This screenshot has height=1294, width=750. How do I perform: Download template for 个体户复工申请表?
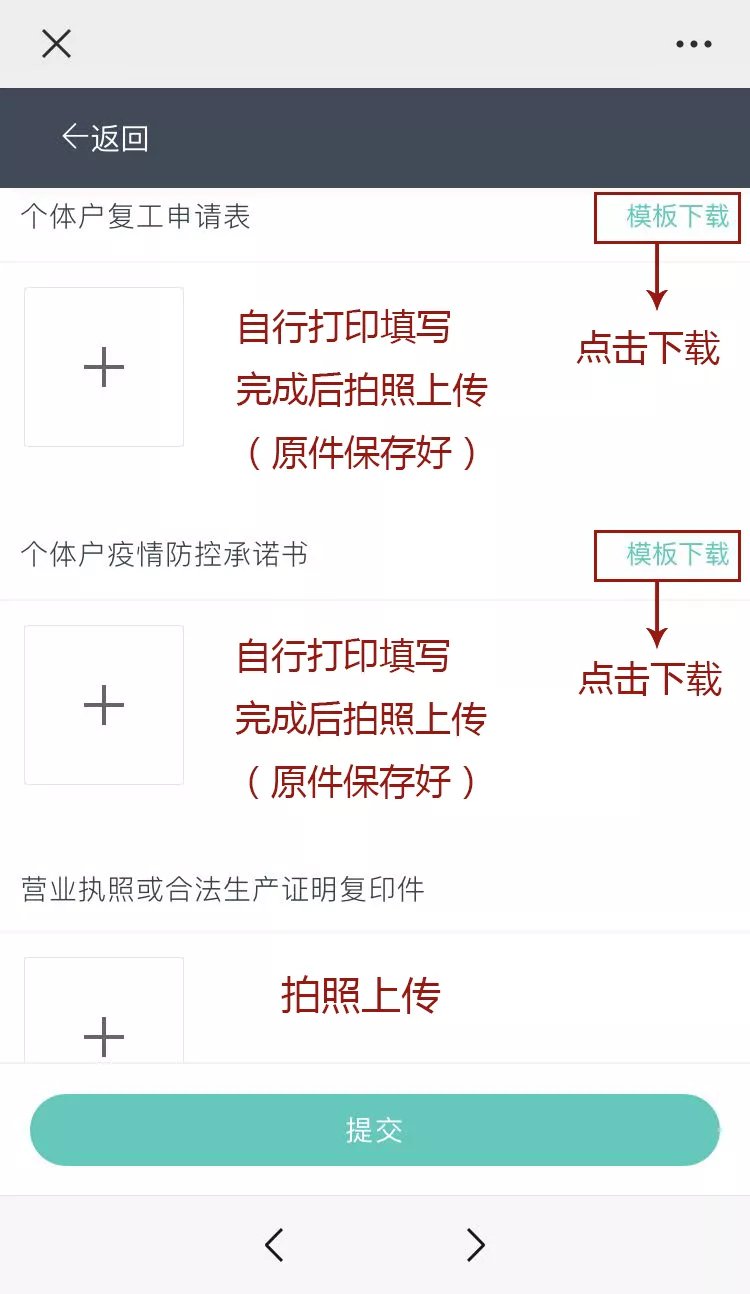[x=677, y=216]
